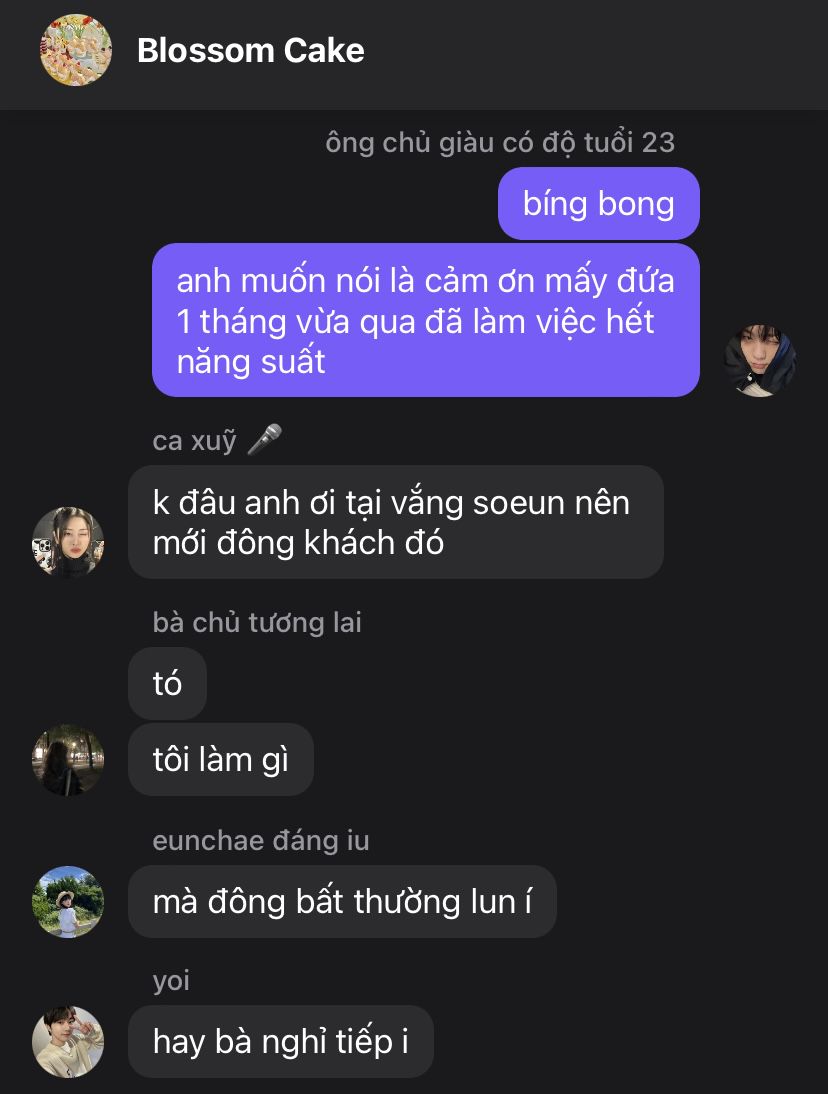Open bà chủ tương lai's avatar

point(68,760)
